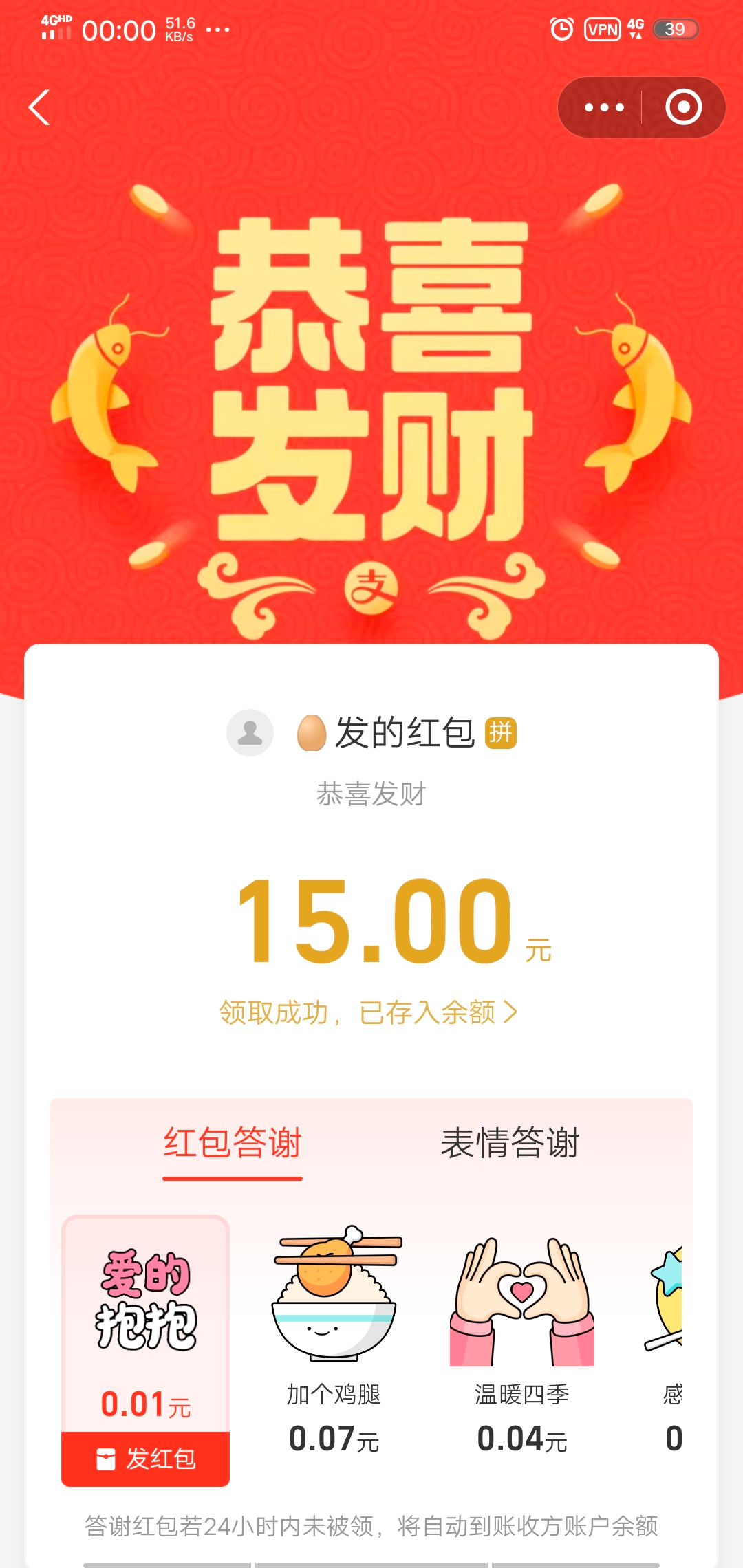Switch to the 红包答谢 tab
Screen dimensions: 743x1568
click(233, 1144)
